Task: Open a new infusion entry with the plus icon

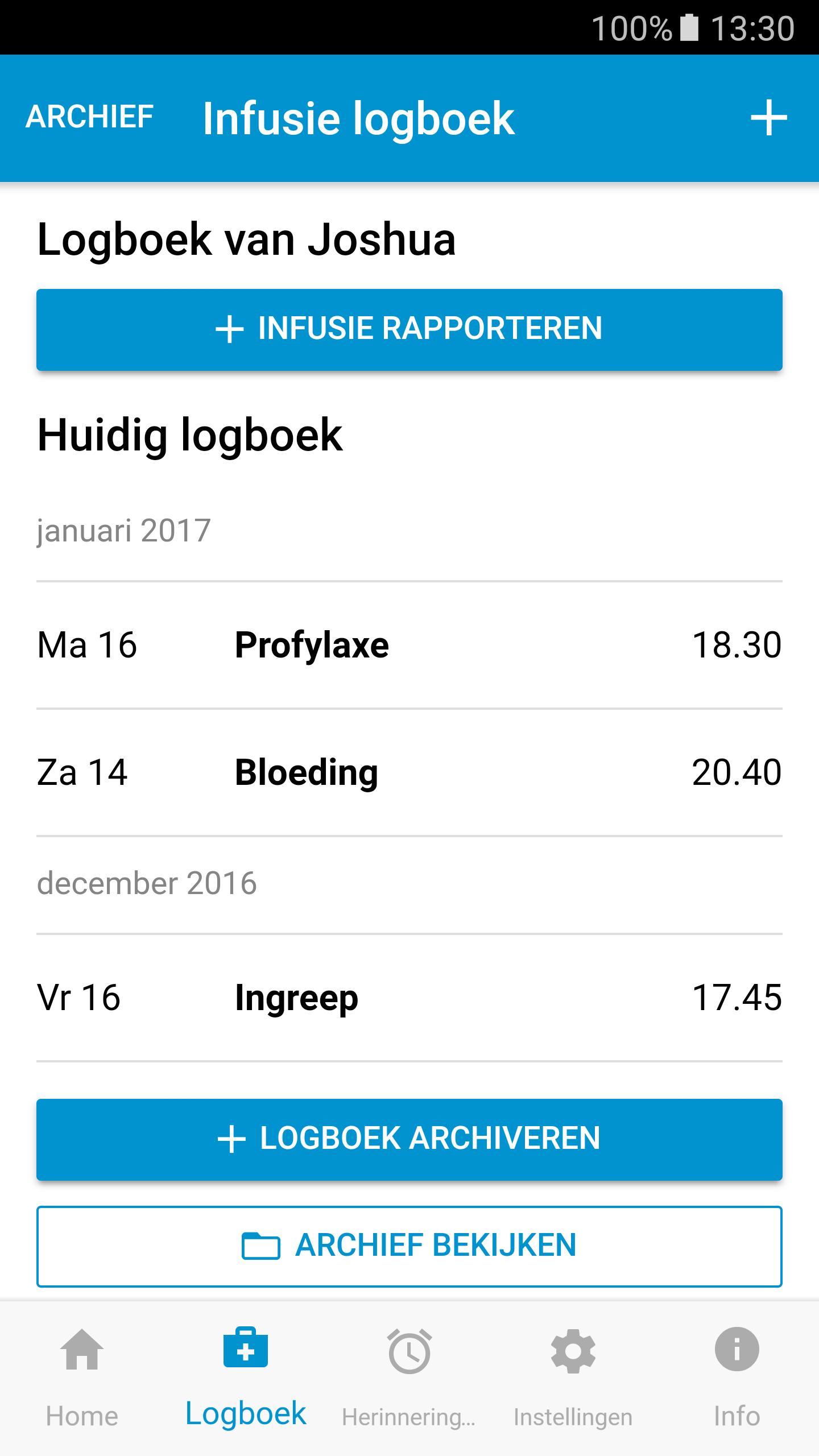Action: [769, 118]
